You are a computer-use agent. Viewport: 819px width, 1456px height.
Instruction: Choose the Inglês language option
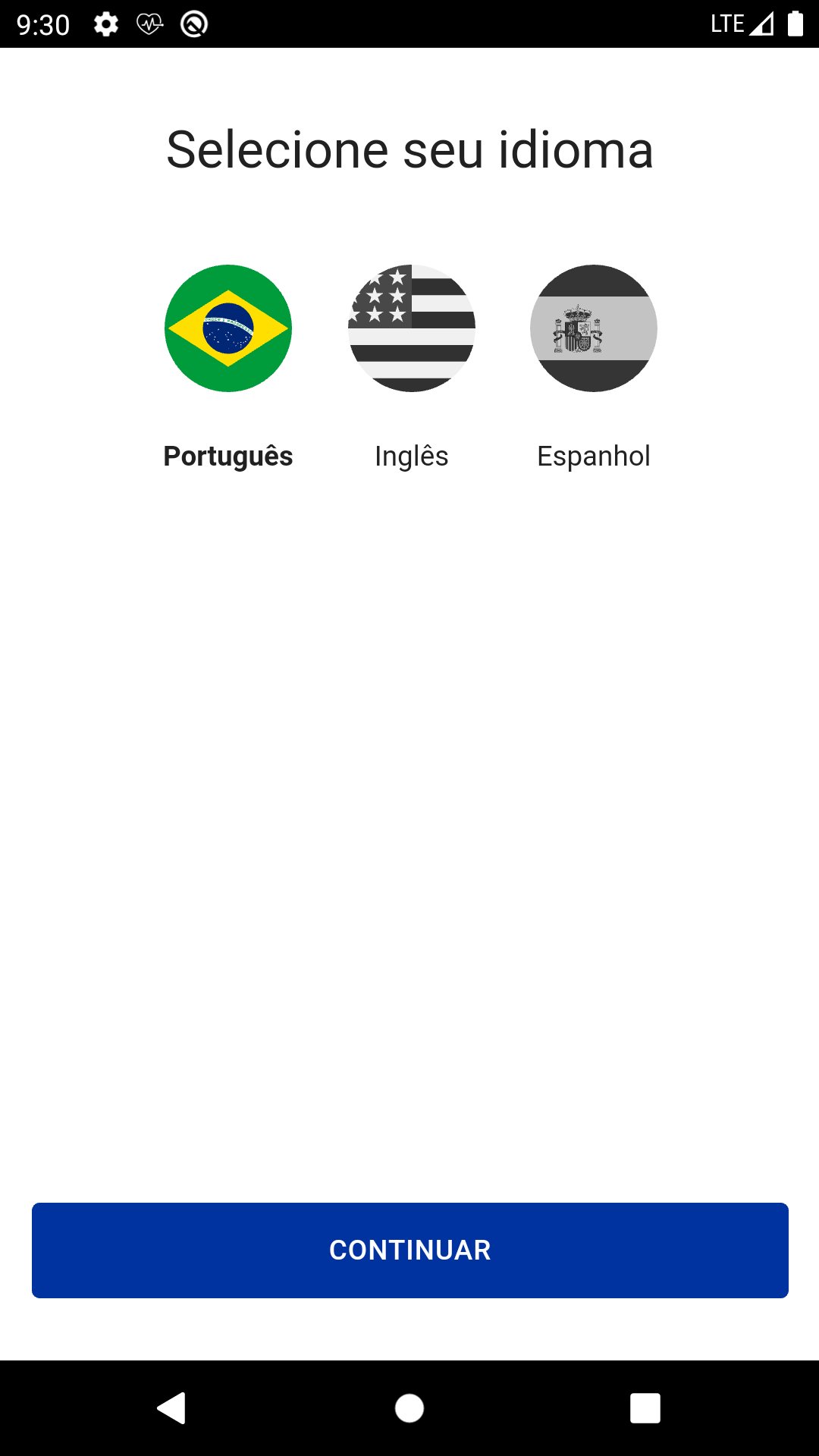pos(411,328)
